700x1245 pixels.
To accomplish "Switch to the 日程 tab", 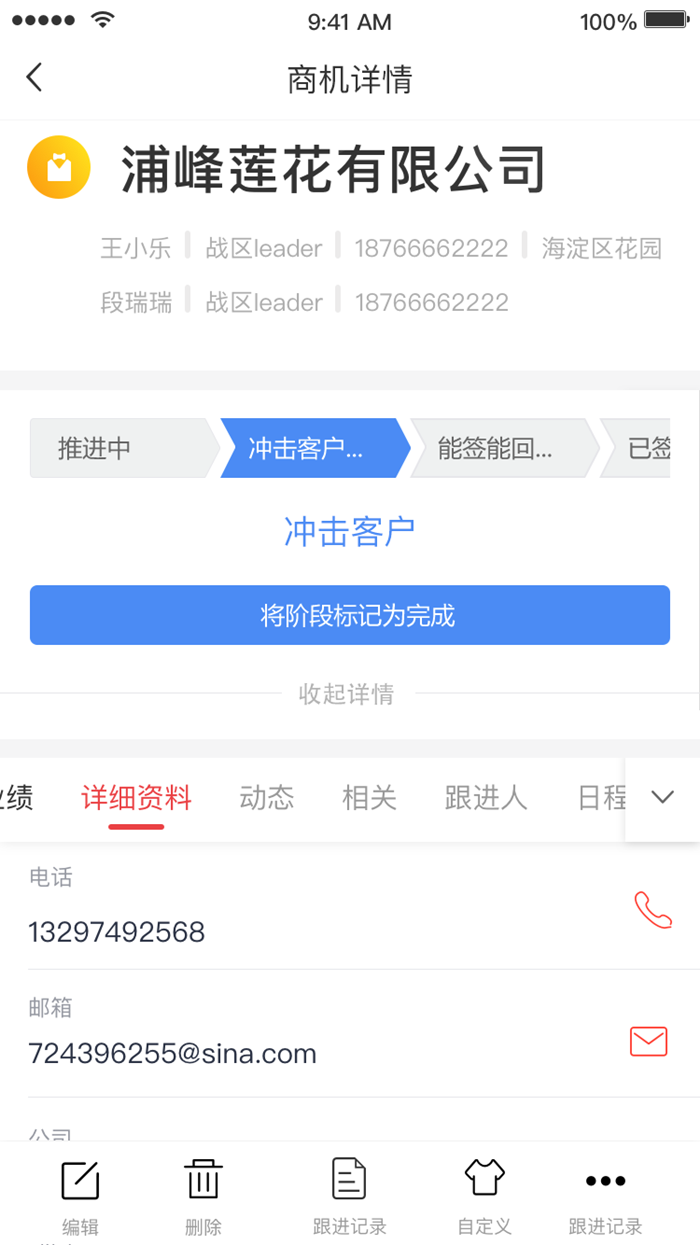I will [601, 798].
